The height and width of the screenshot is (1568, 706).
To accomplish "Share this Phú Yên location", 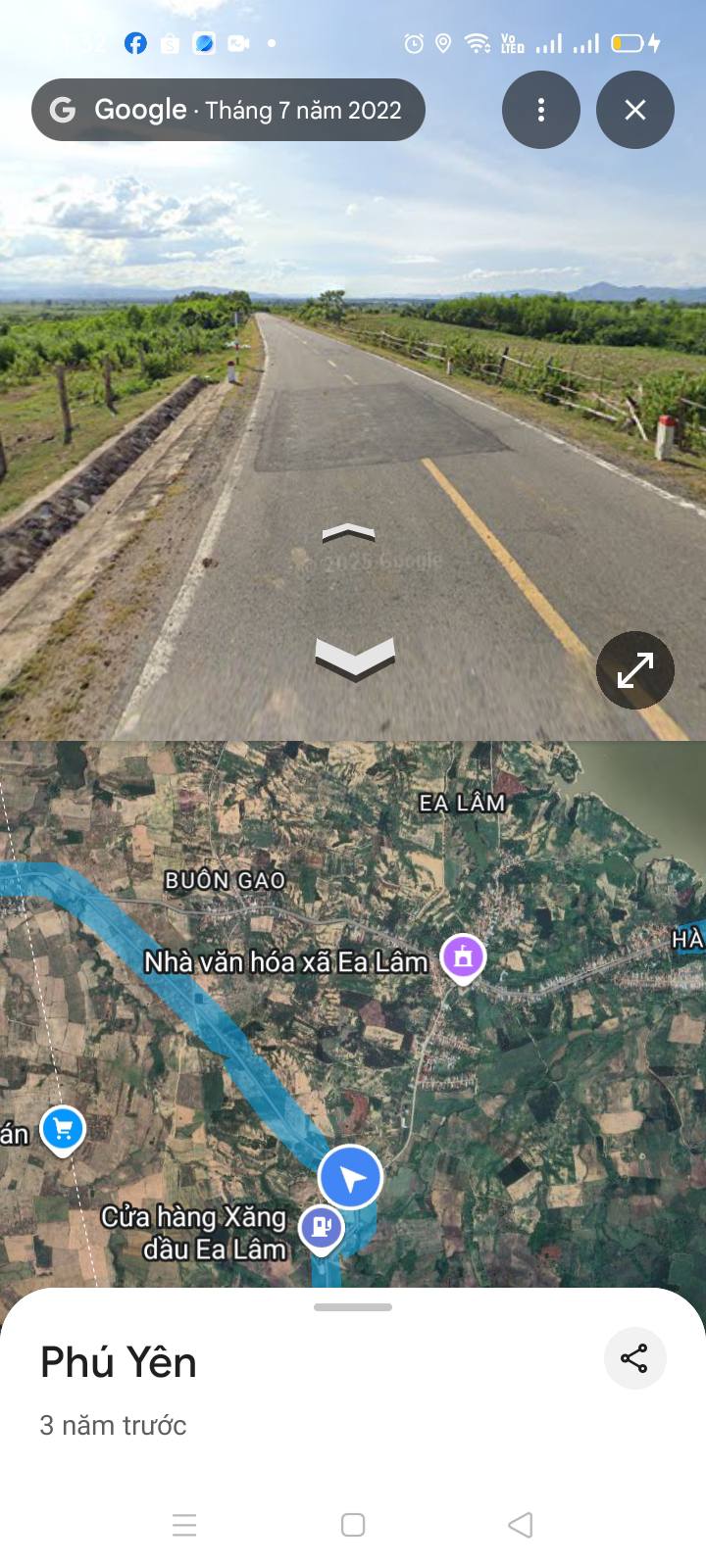I will (634, 1358).
